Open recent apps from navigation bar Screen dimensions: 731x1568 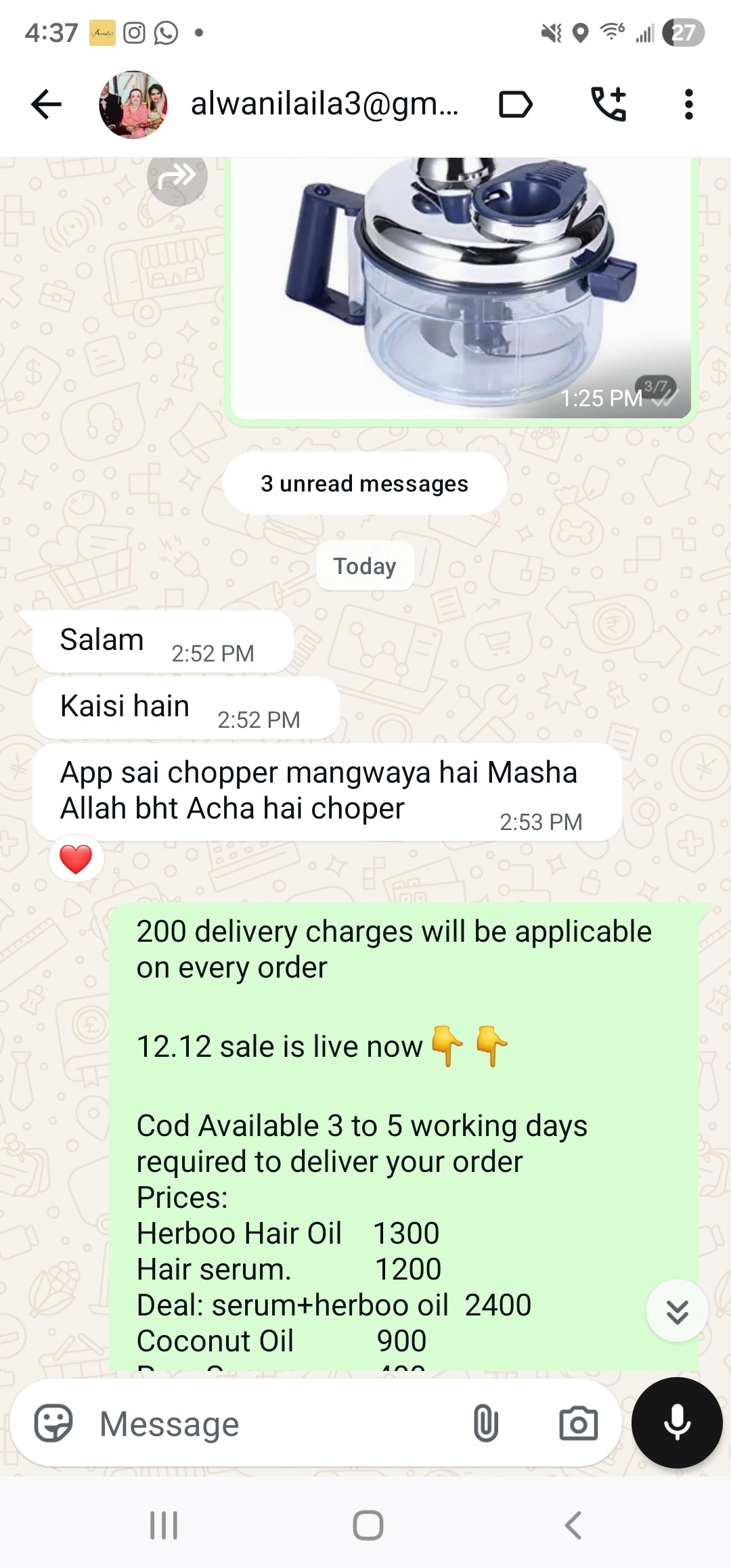tap(164, 1526)
